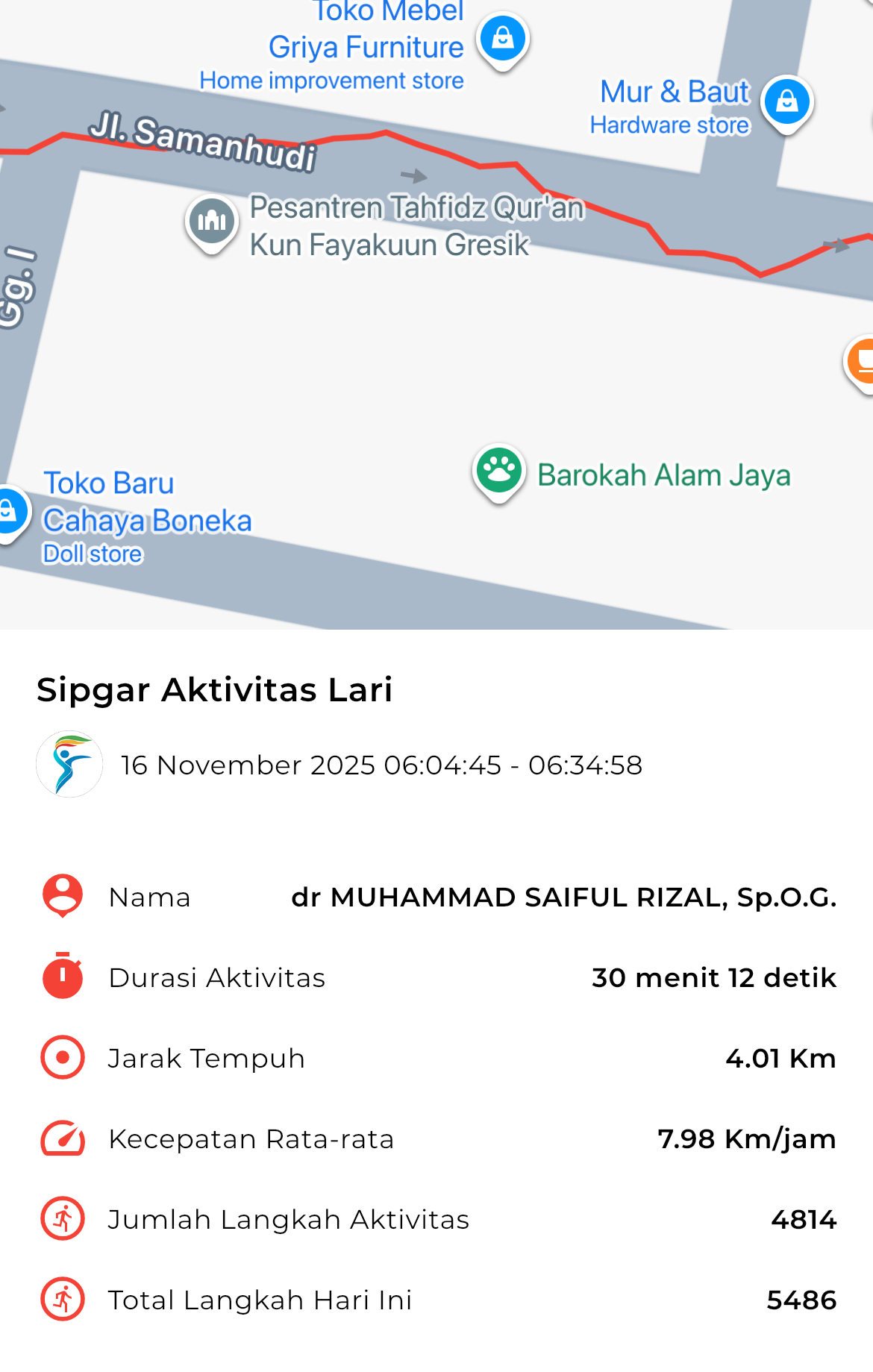
Task: Tap the Toko Mebel Griya Furniture map pin
Action: (x=503, y=38)
